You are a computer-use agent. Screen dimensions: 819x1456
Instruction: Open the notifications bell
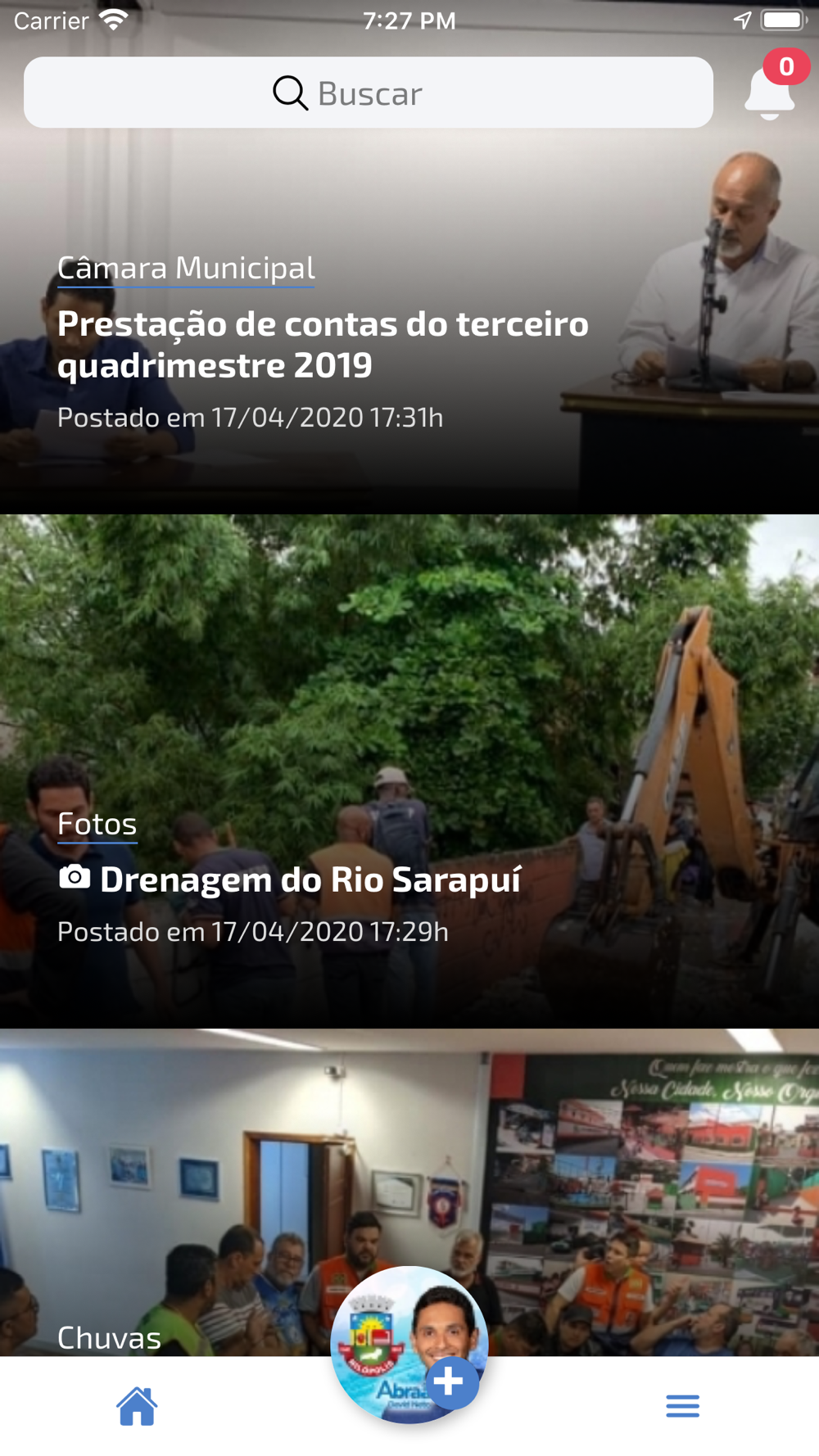[x=769, y=93]
